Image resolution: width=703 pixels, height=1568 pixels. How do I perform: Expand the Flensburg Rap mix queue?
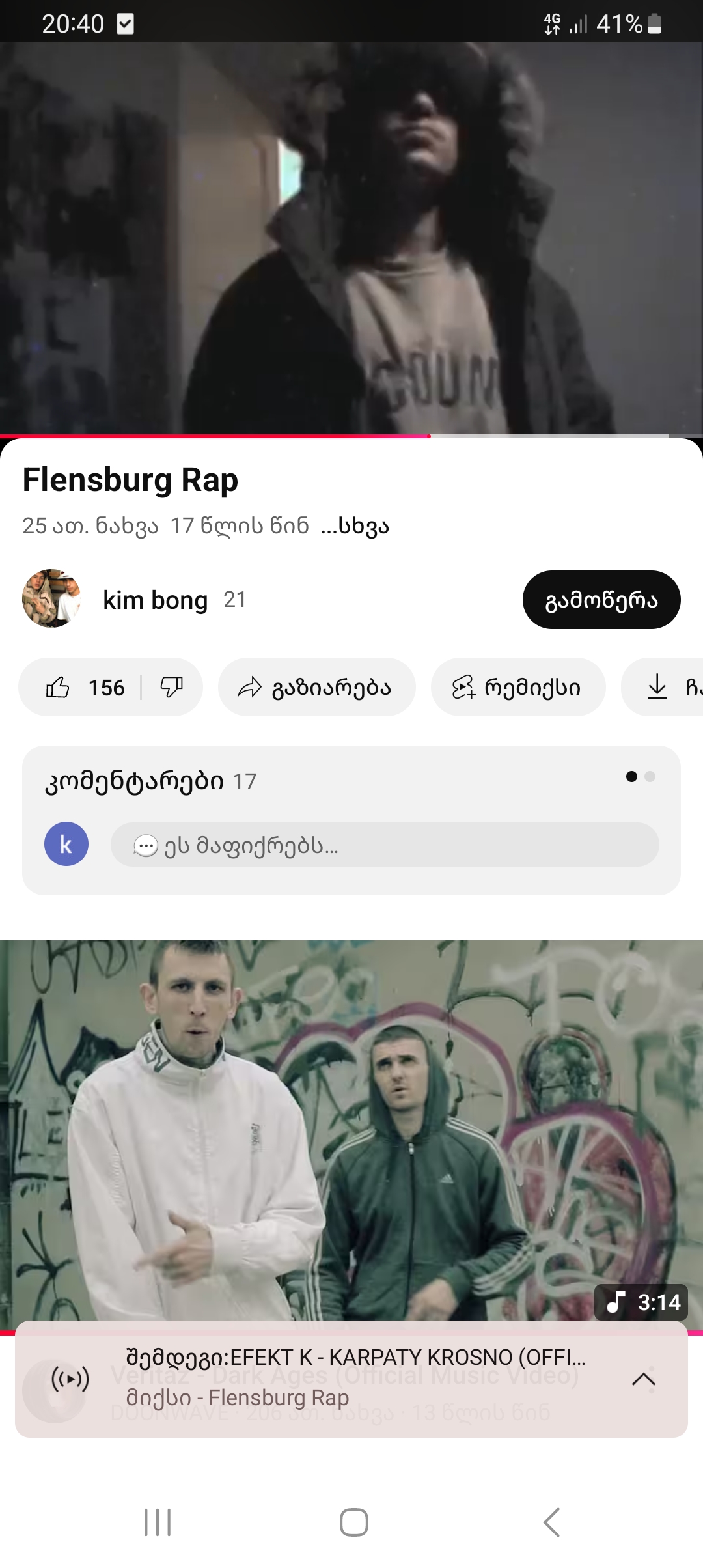coord(643,1379)
